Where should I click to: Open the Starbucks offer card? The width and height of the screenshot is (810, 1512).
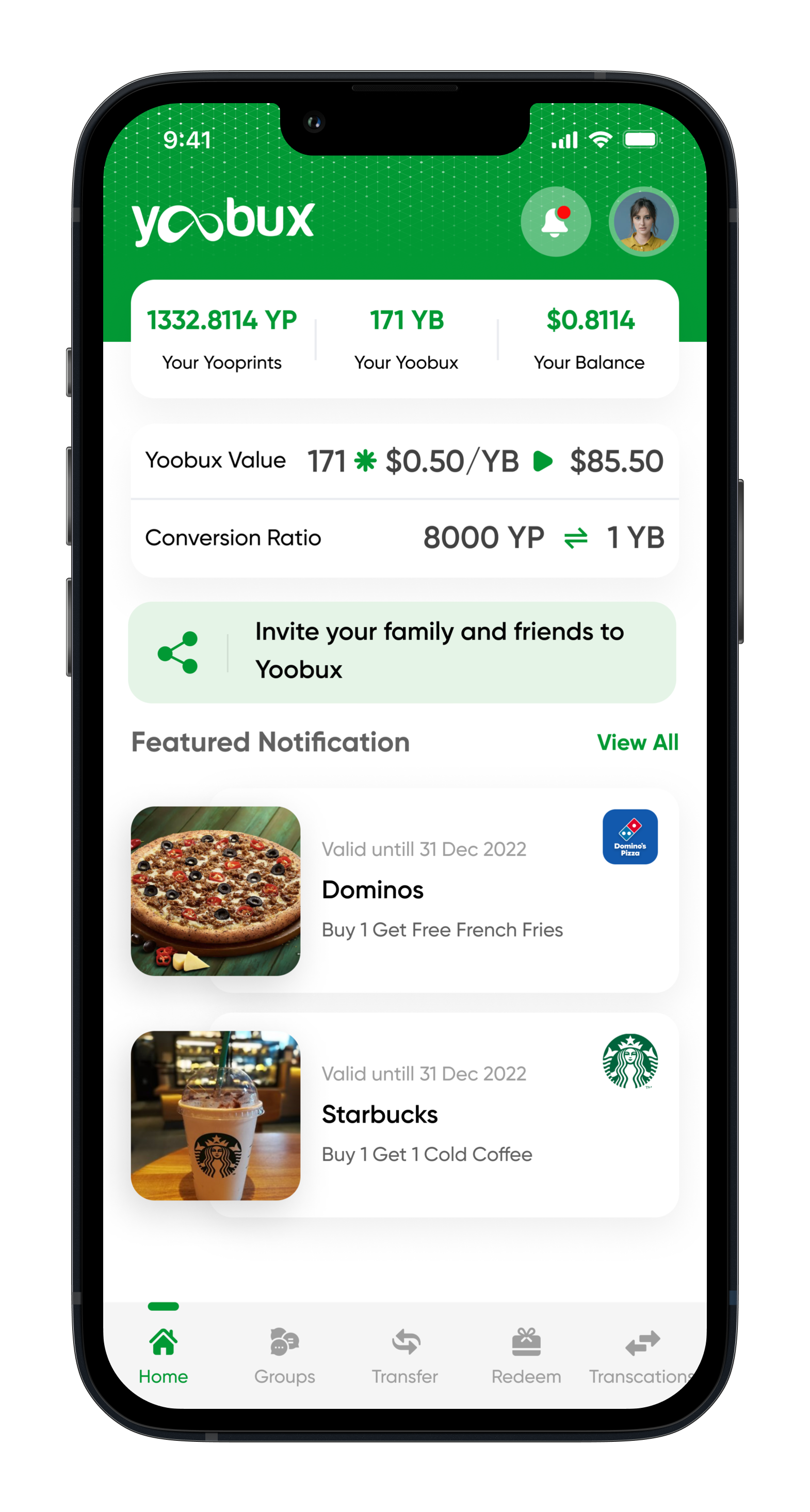404,1114
